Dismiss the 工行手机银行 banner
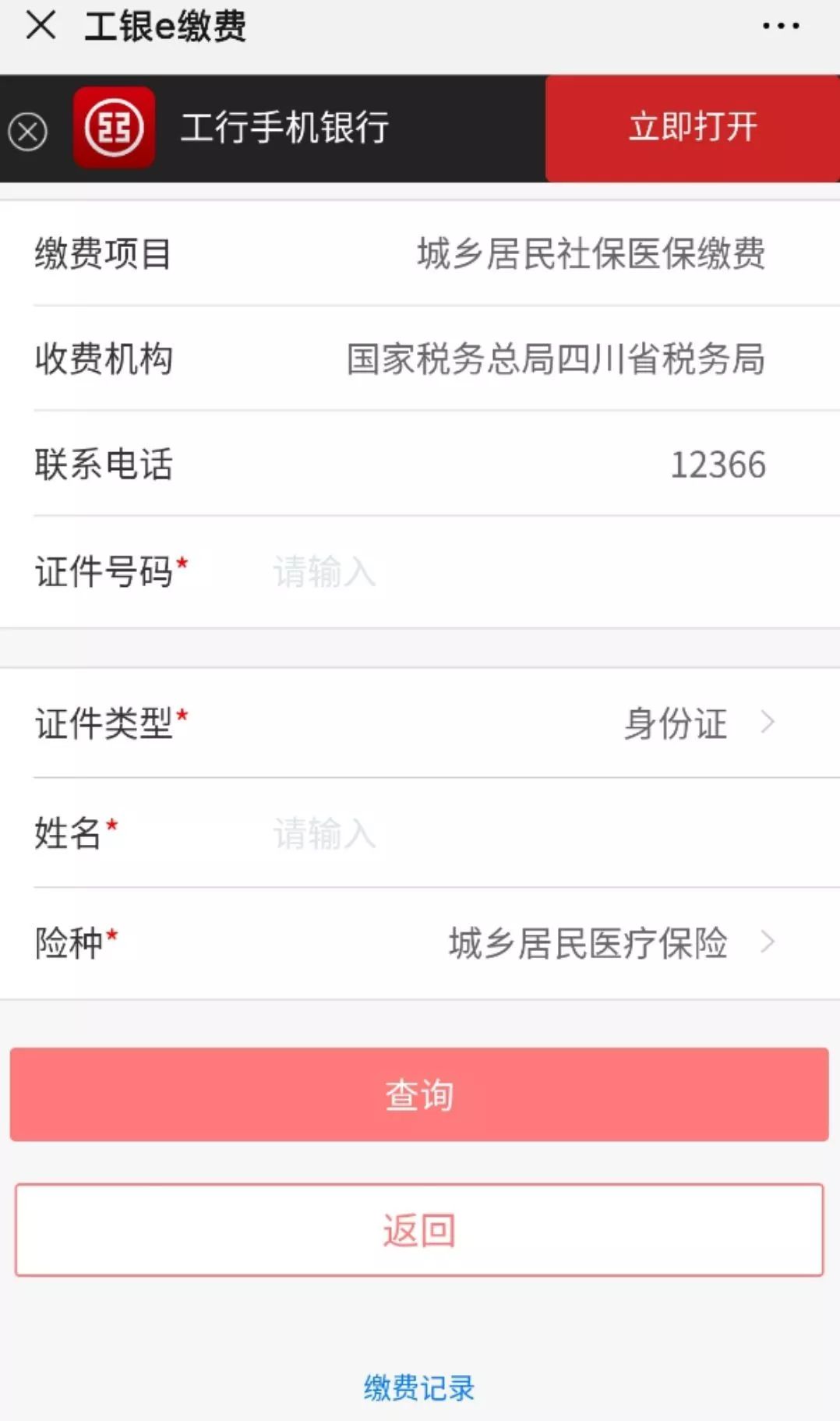This screenshot has width=840, height=1421. 28,131
